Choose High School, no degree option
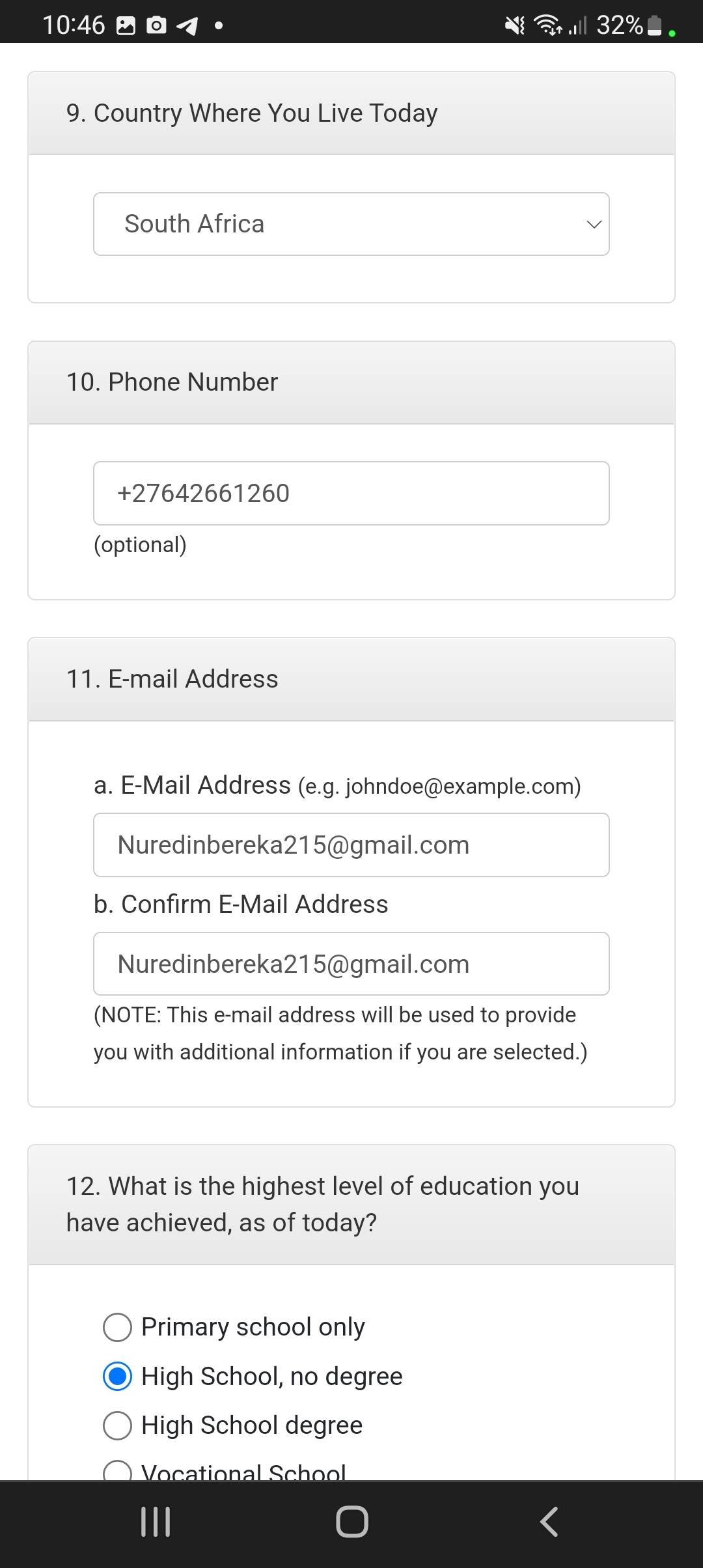703x1568 pixels. [118, 1377]
